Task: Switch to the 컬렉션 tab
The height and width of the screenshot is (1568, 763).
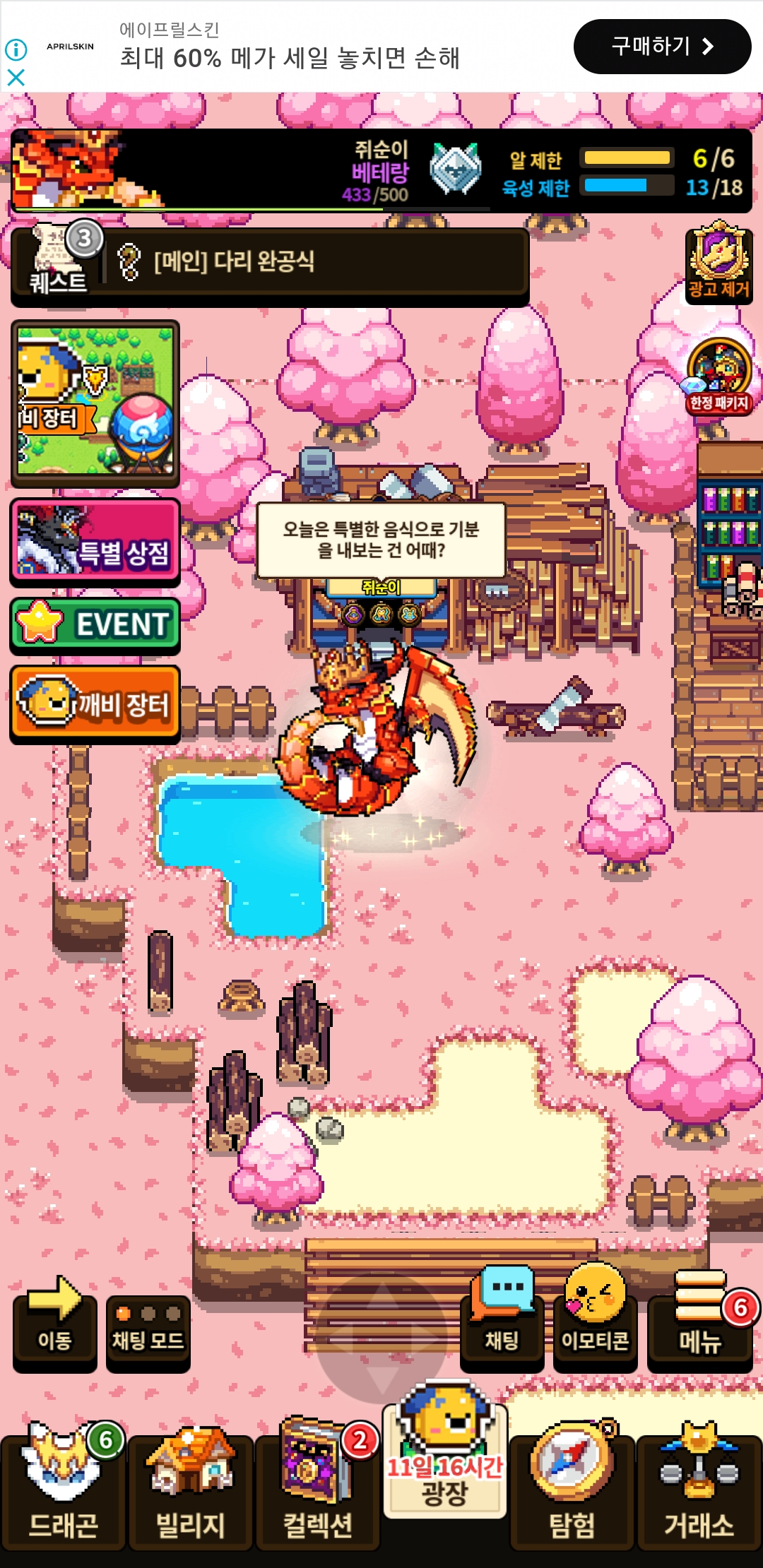Action: point(318,1490)
